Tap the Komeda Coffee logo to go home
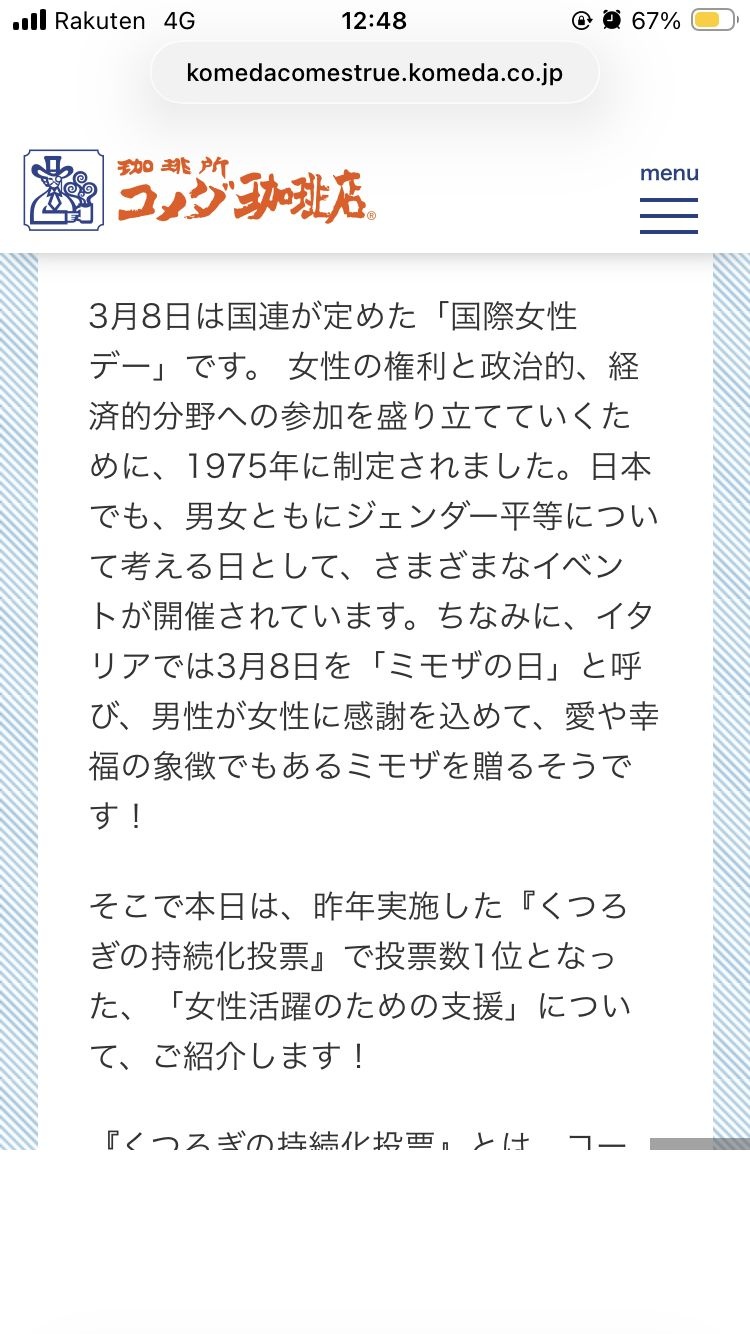 point(200,189)
